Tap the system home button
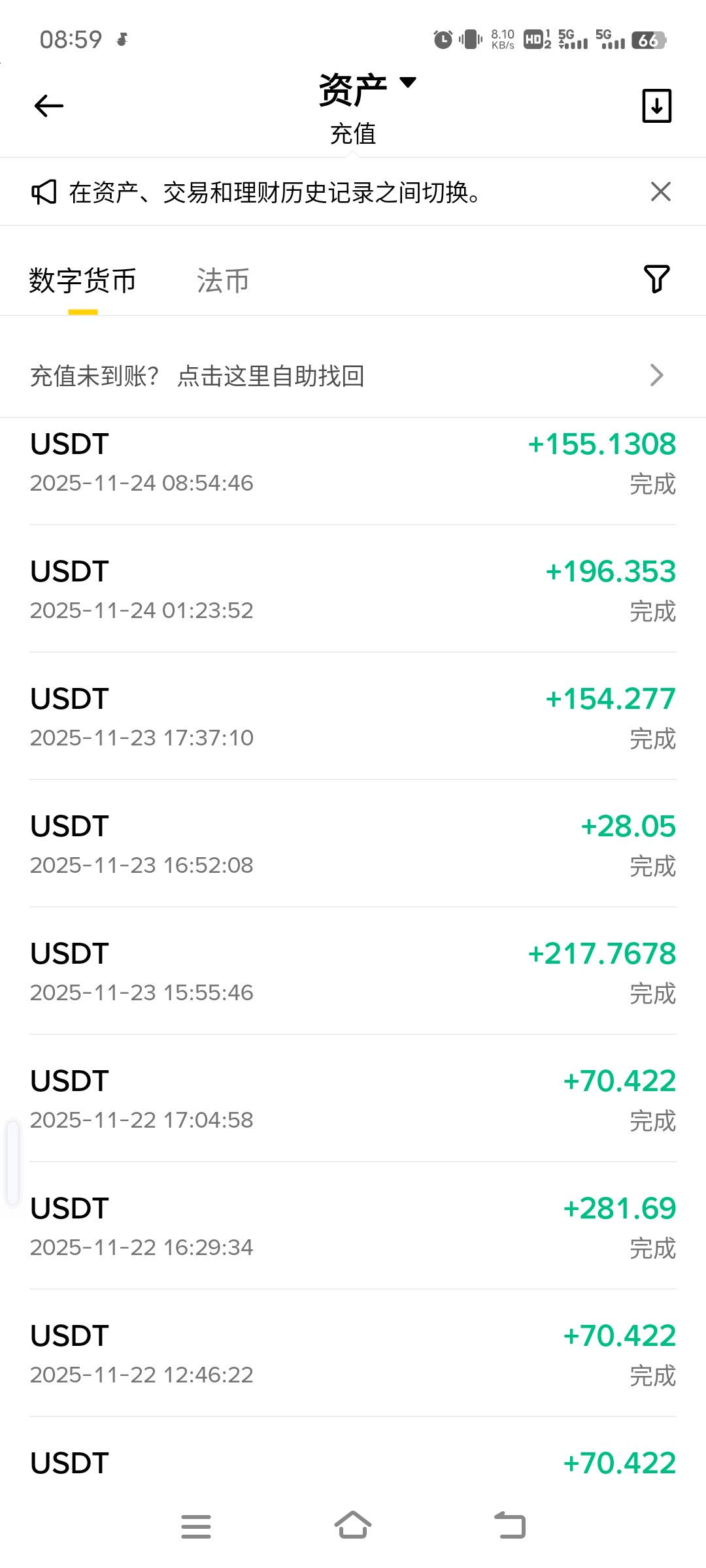Viewport: 706px width, 1568px height. tap(353, 1526)
